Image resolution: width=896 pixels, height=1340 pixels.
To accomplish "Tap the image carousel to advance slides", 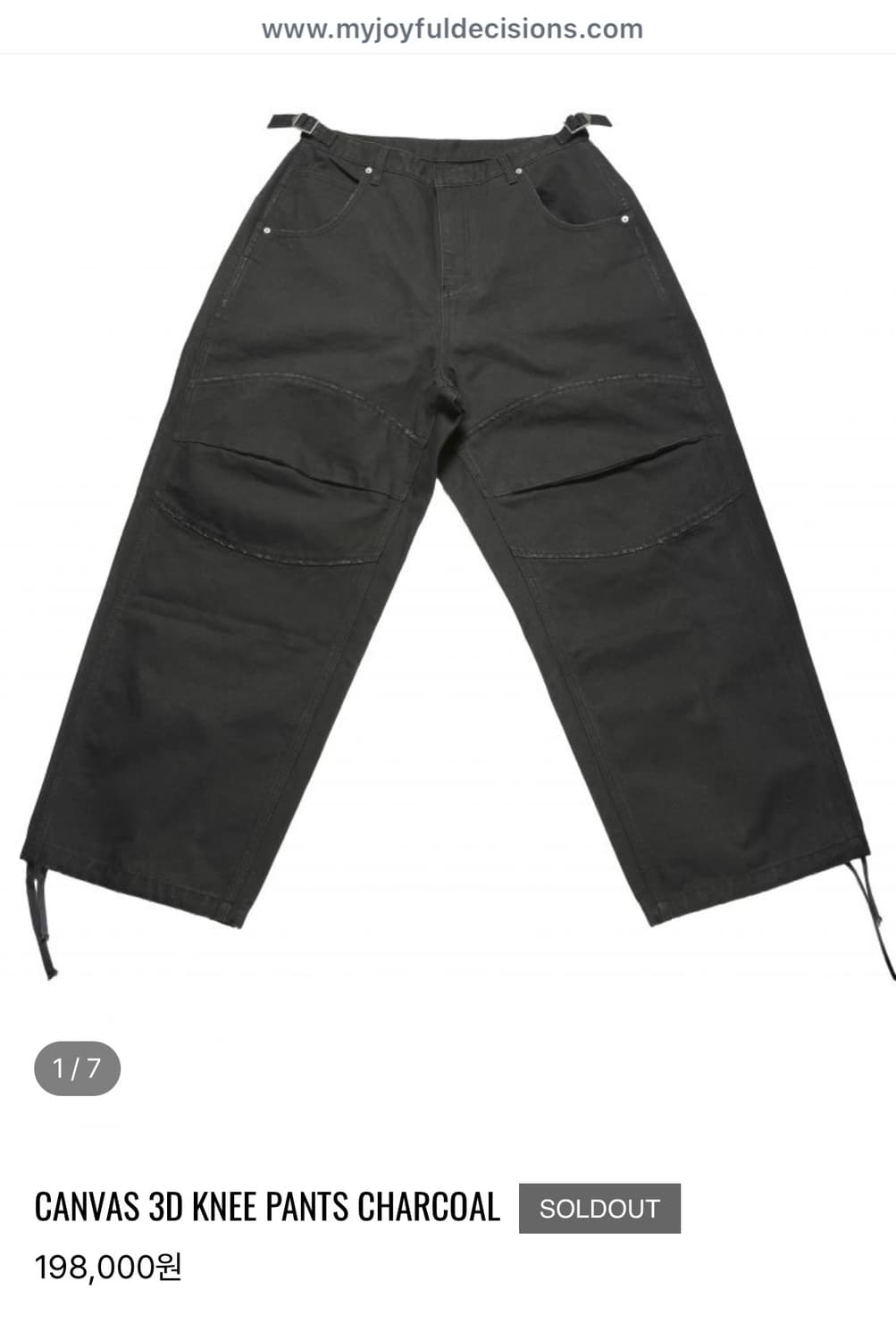I will point(447,536).
